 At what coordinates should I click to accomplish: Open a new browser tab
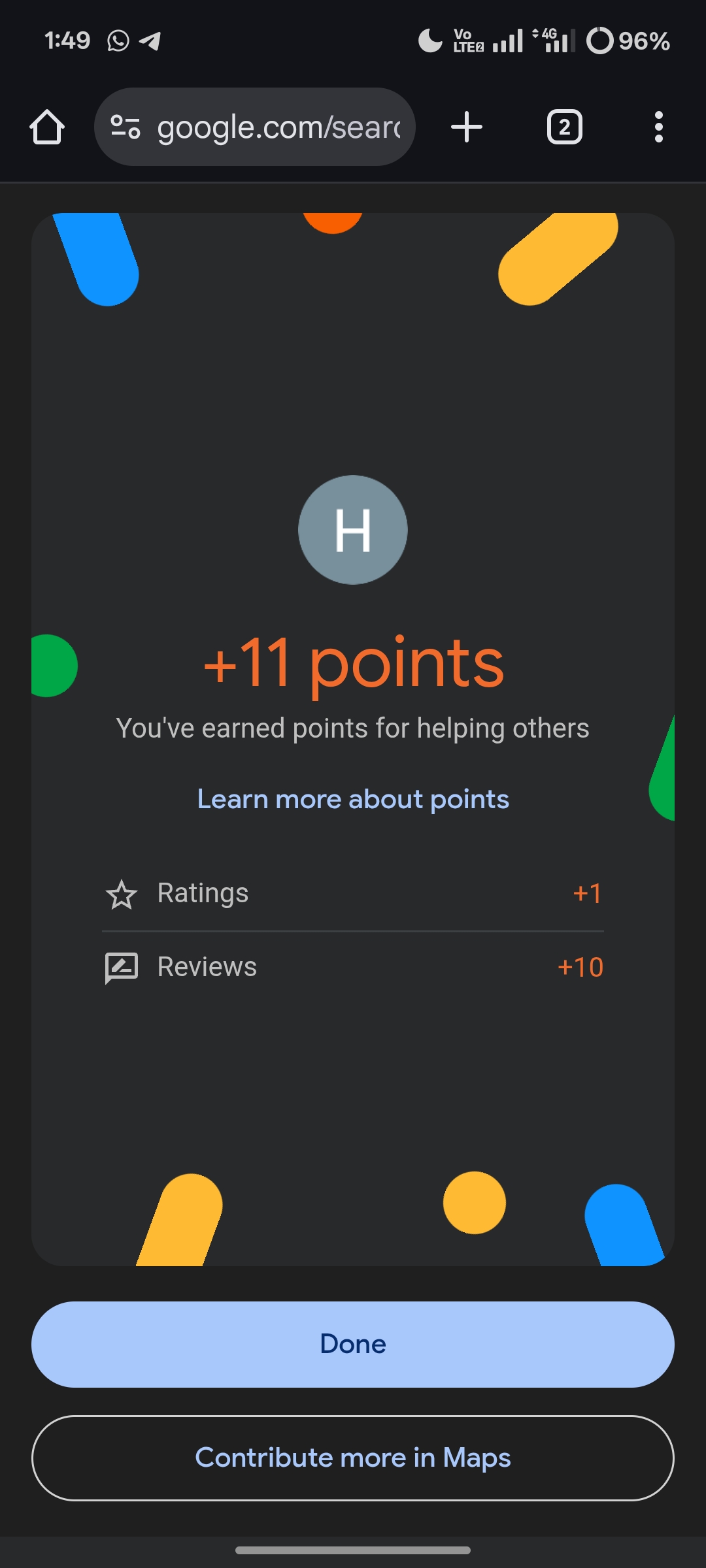point(467,127)
